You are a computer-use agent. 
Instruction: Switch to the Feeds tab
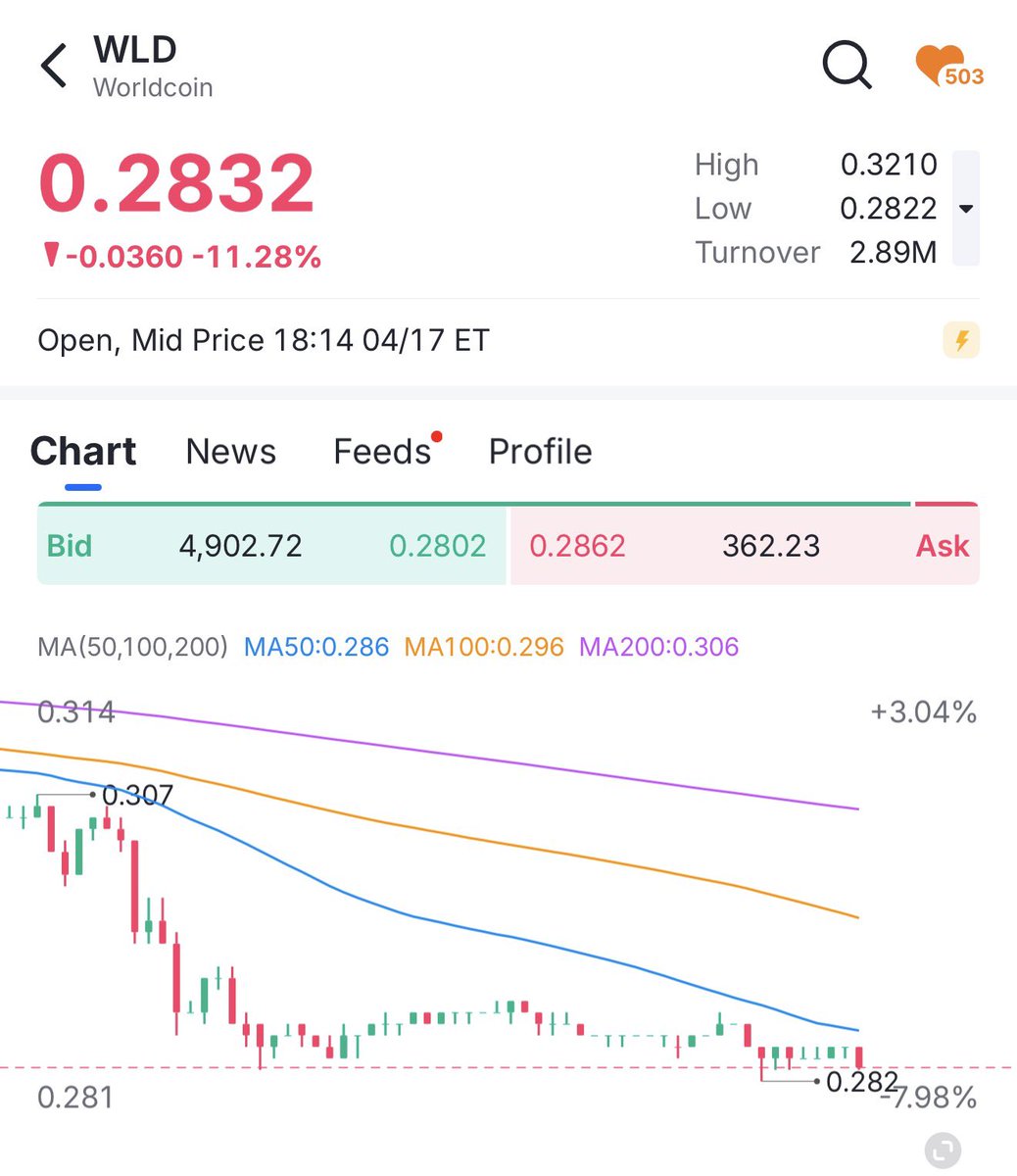click(x=383, y=452)
